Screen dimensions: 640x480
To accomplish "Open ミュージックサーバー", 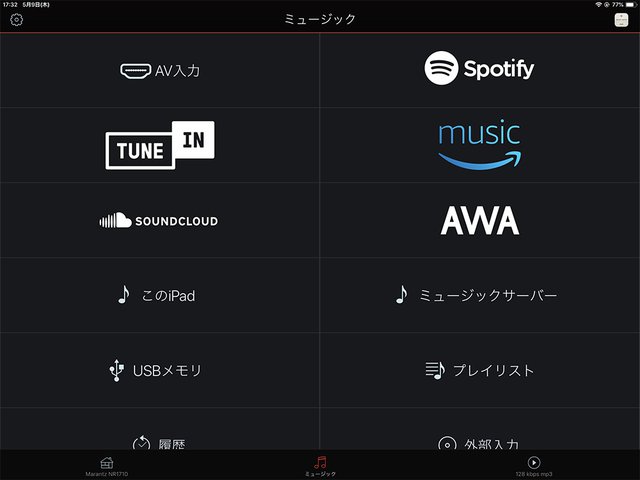I will pyautogui.click(x=479, y=295).
